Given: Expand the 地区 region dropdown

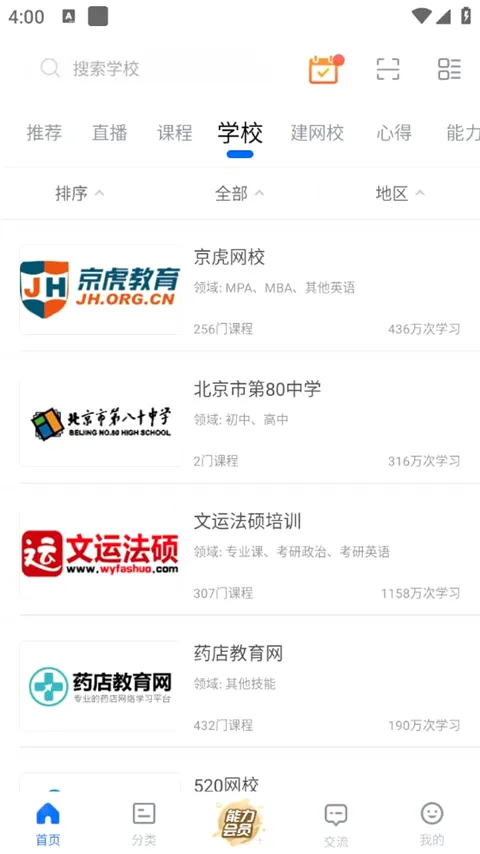Looking at the screenshot, I should (x=400, y=193).
